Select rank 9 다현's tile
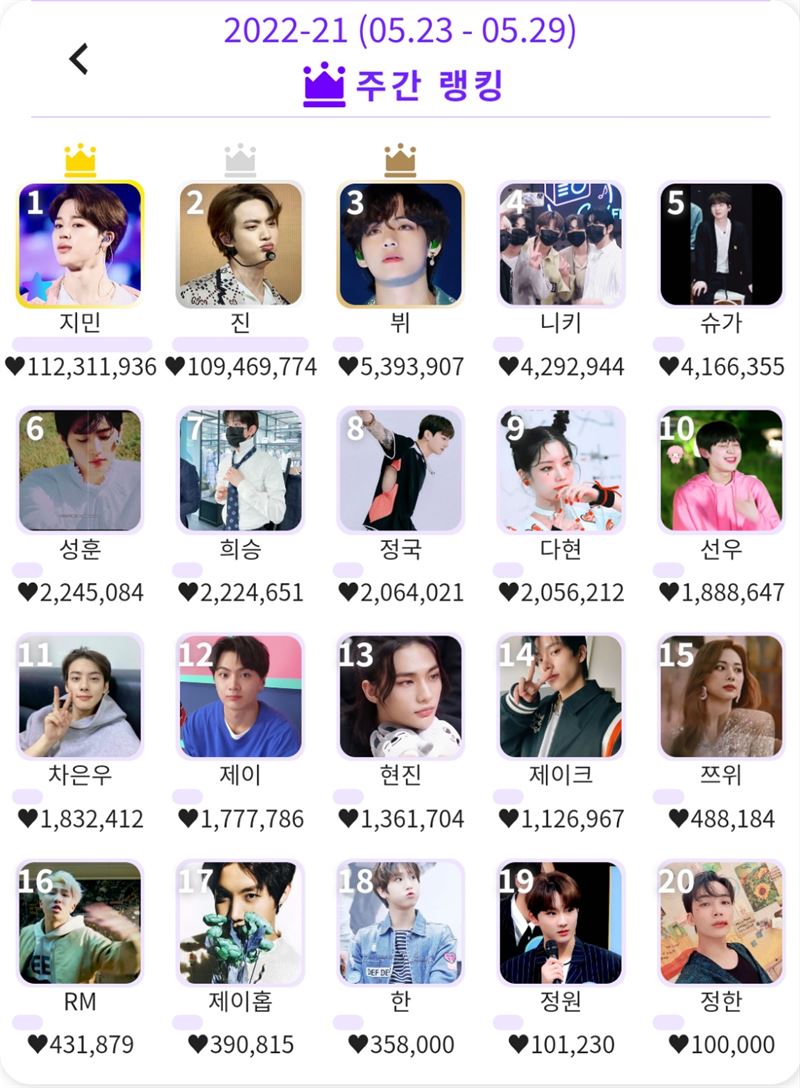This screenshot has height=1088, width=800. point(561,470)
